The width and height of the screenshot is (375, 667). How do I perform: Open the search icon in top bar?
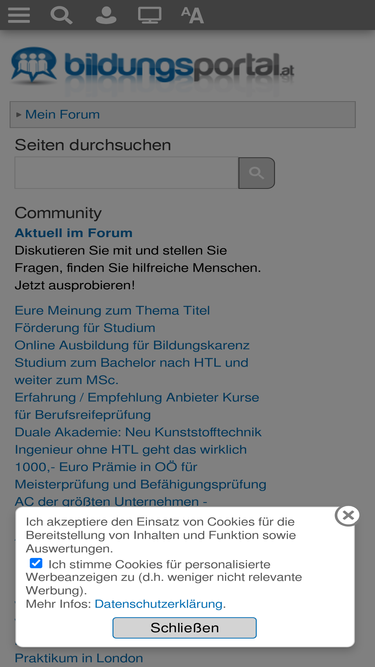(x=62, y=15)
